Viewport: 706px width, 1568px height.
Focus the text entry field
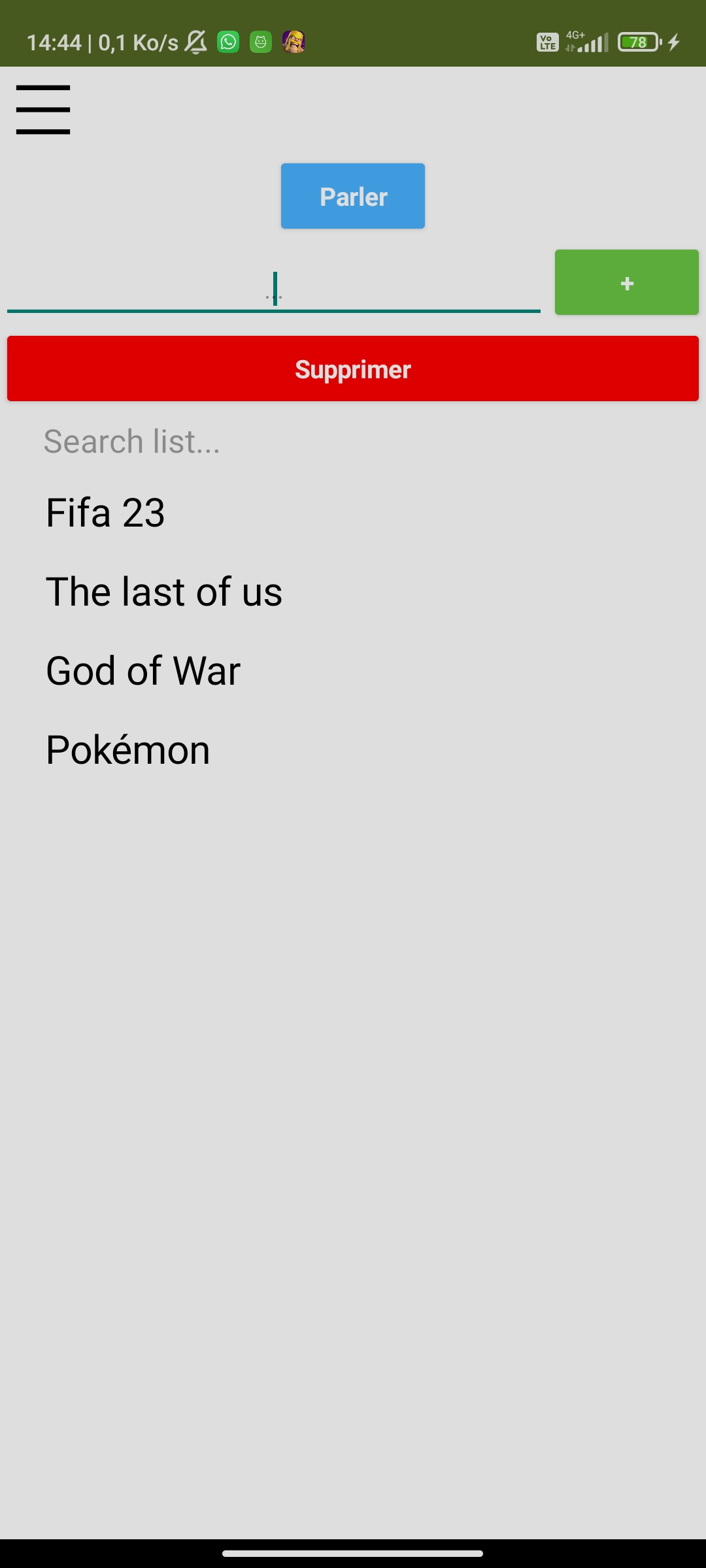273,289
